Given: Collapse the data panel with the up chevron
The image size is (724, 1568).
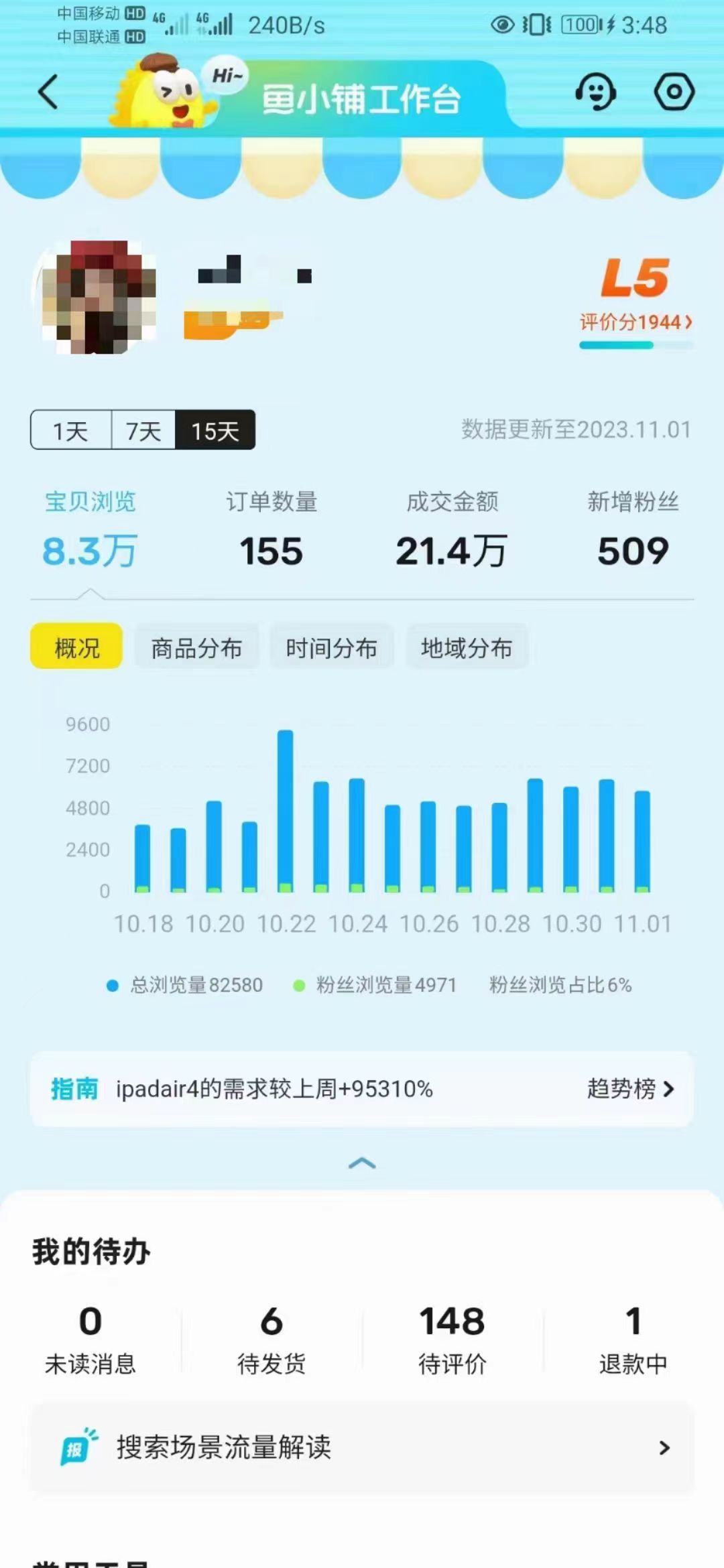Looking at the screenshot, I should click(362, 1163).
